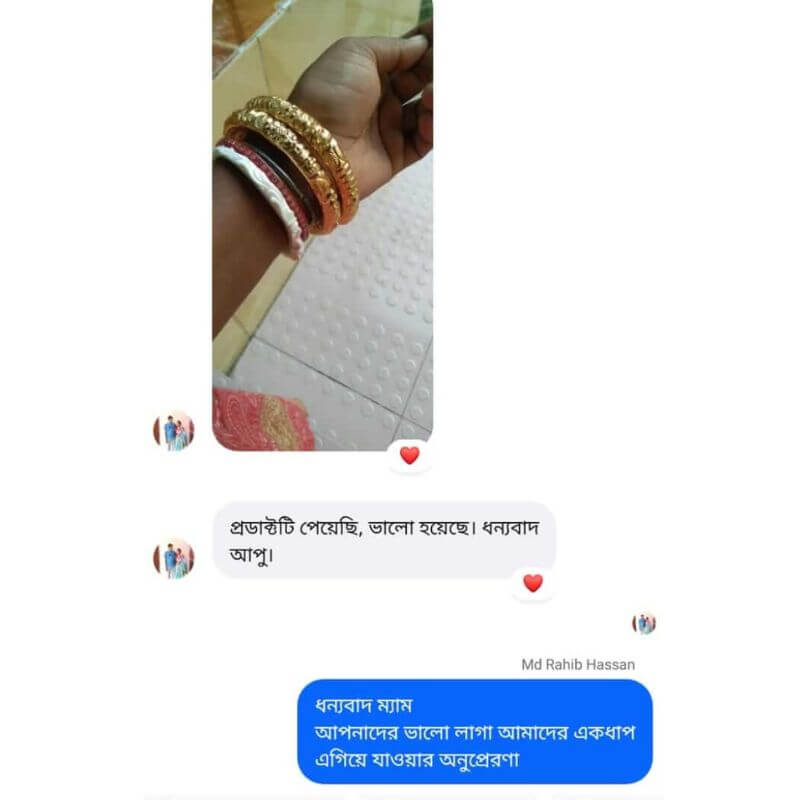The image size is (800, 800).
Task: View the heart reaction on the text message
Action: coord(533,583)
